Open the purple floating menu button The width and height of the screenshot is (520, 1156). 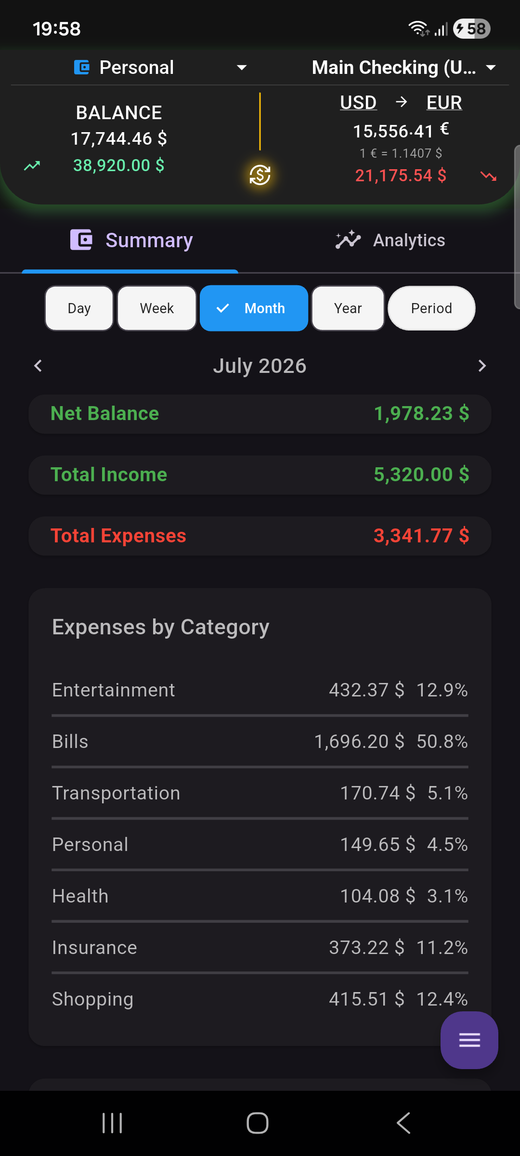pyautogui.click(x=470, y=1040)
